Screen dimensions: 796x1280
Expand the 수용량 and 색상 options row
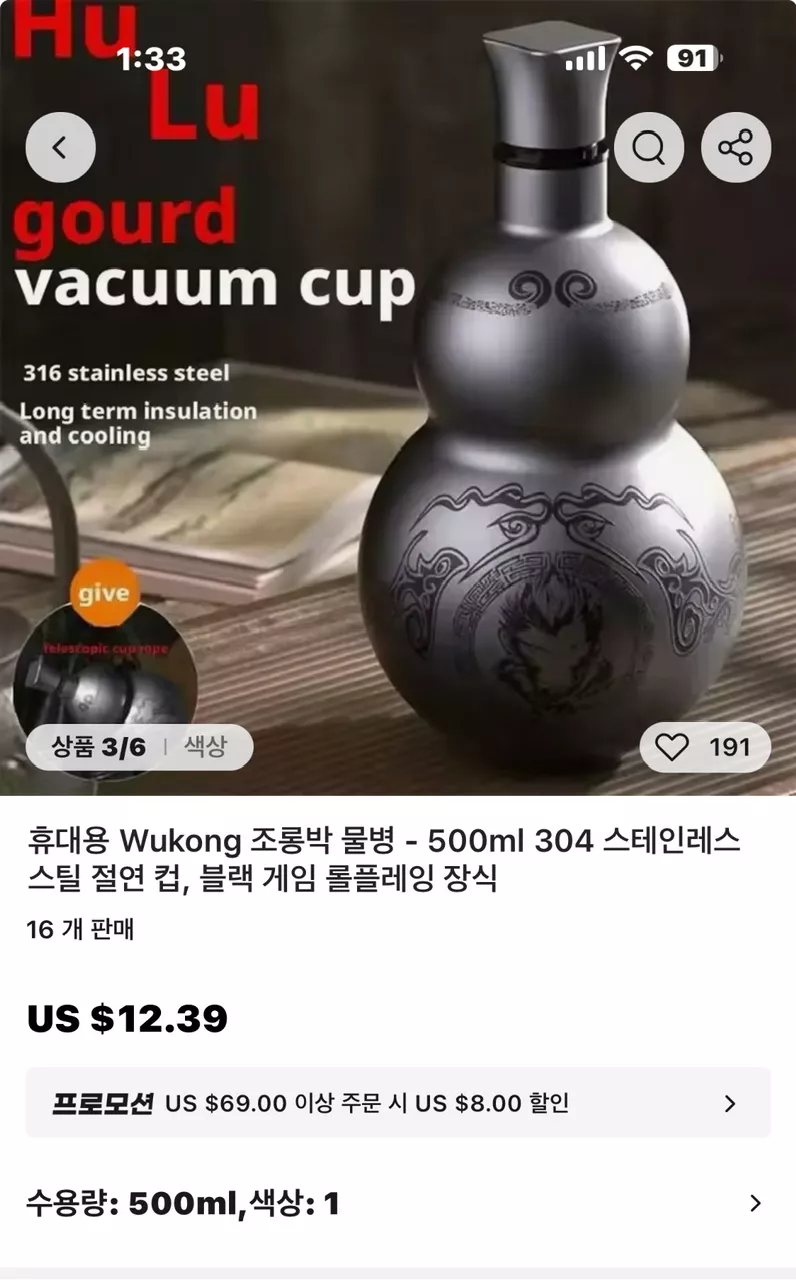(398, 1203)
